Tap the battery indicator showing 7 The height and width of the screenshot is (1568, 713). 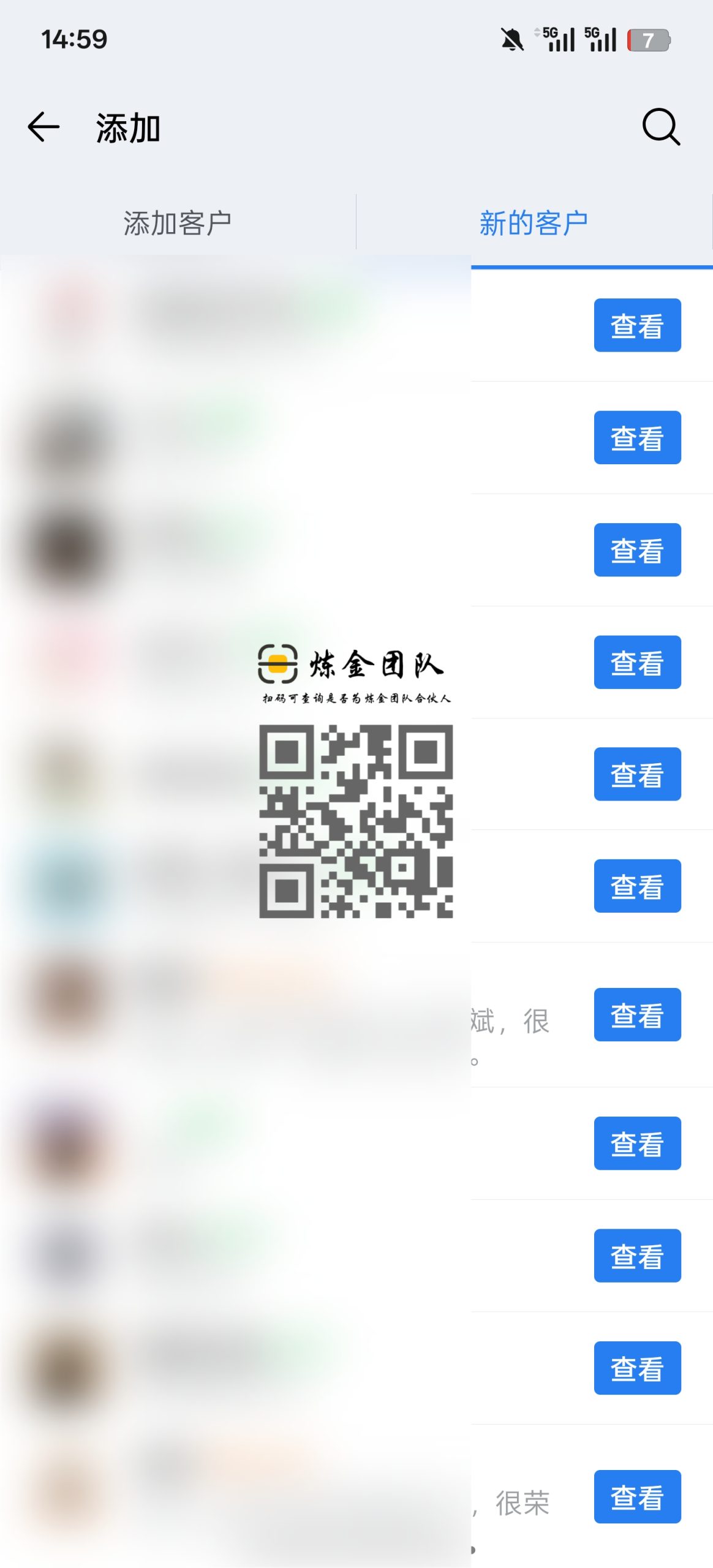pyautogui.click(x=647, y=40)
